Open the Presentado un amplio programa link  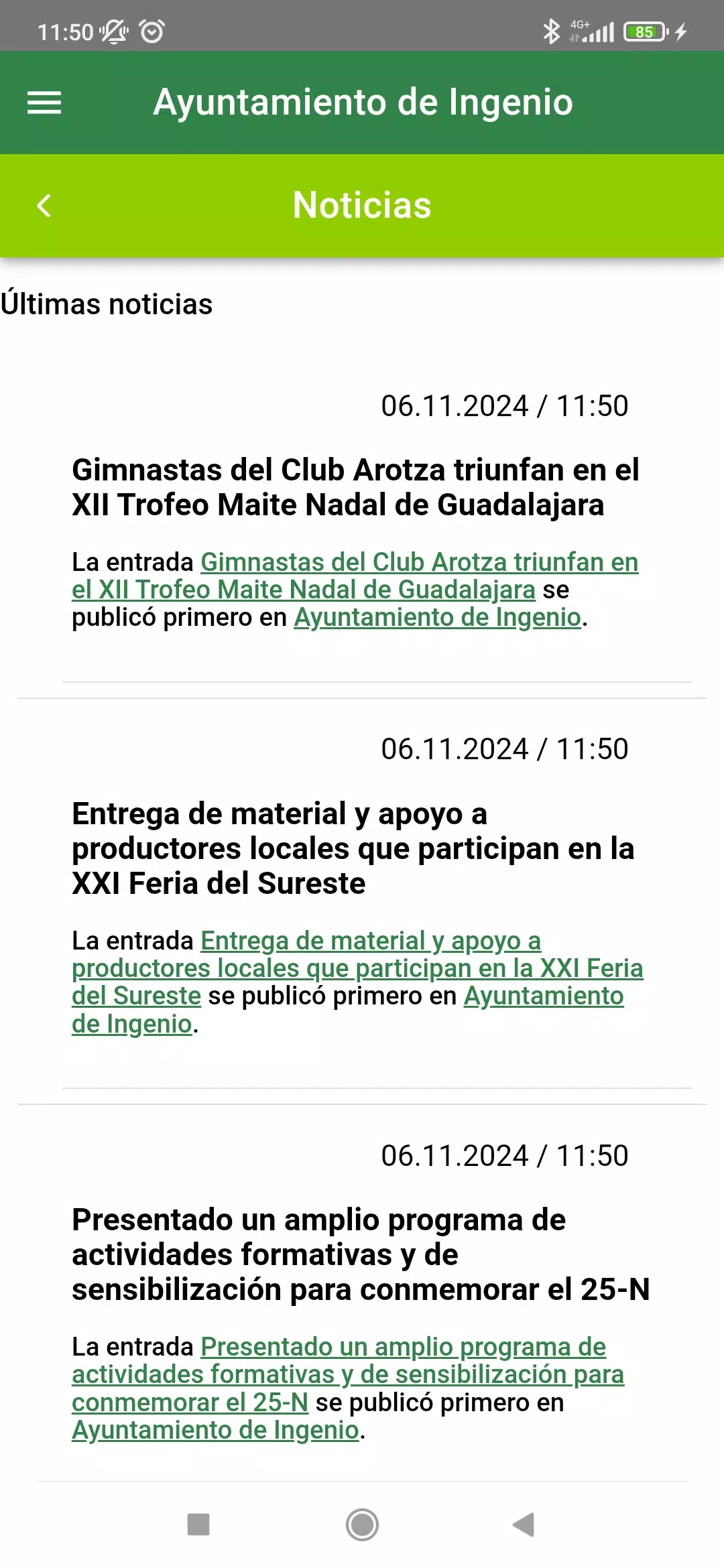(x=348, y=1374)
